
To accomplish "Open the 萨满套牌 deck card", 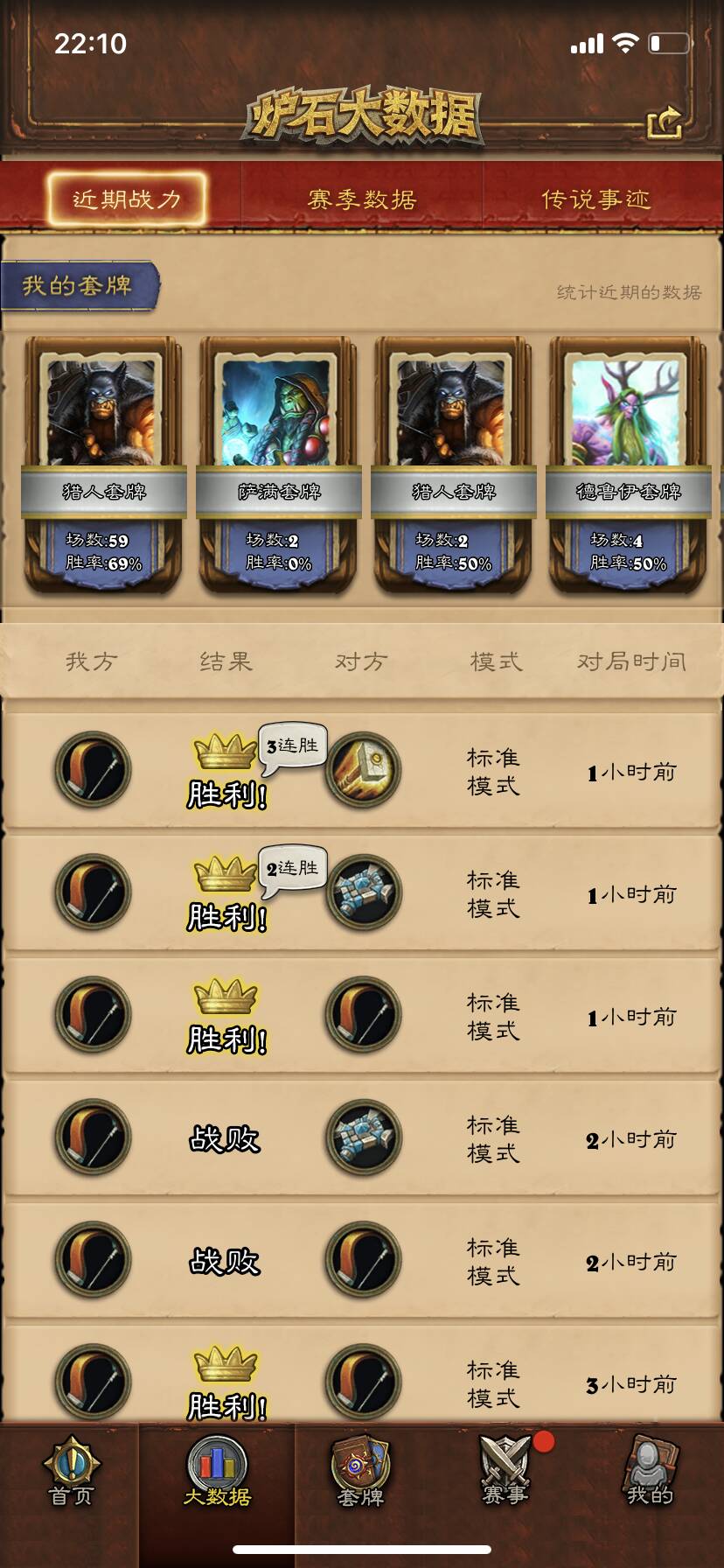I will [278, 465].
